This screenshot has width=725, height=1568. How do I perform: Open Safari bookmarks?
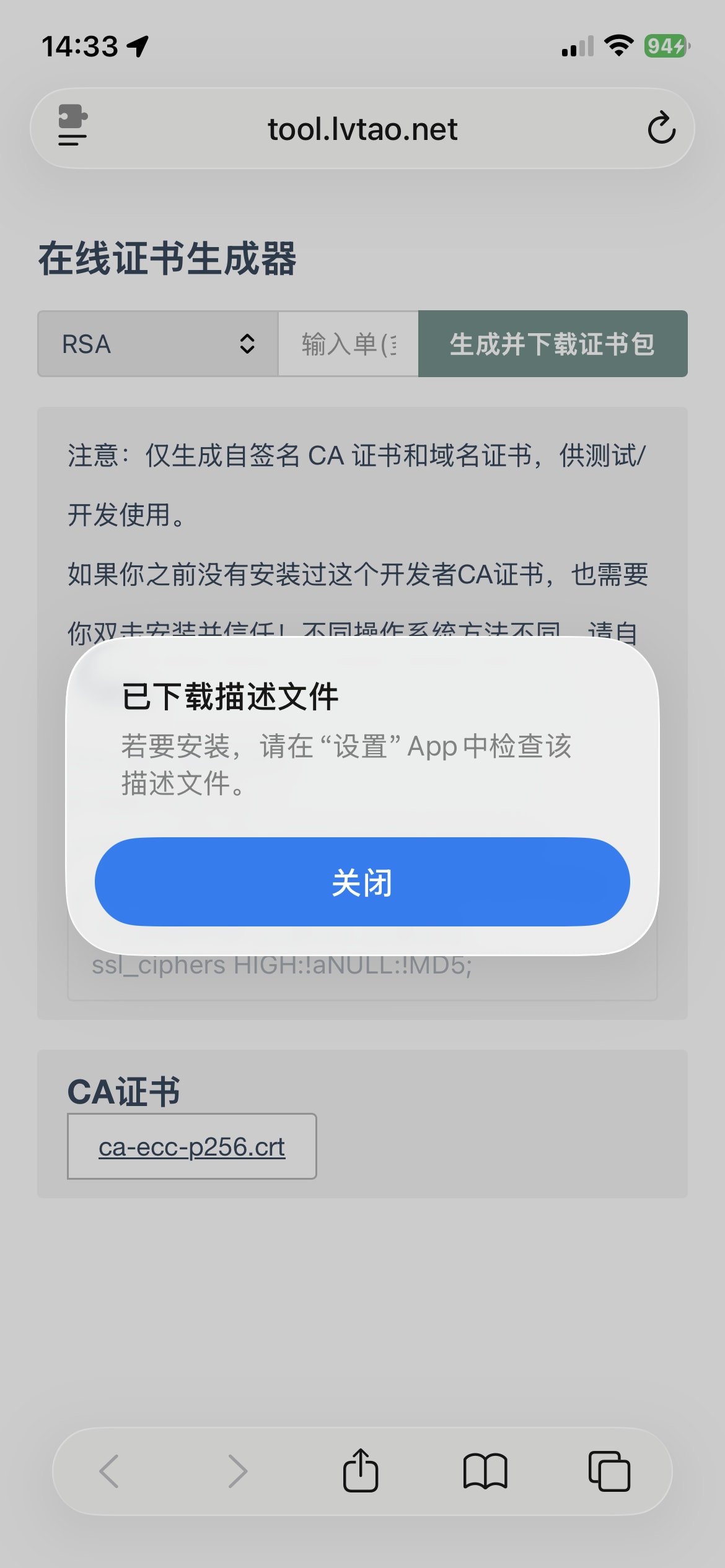[x=485, y=1471]
